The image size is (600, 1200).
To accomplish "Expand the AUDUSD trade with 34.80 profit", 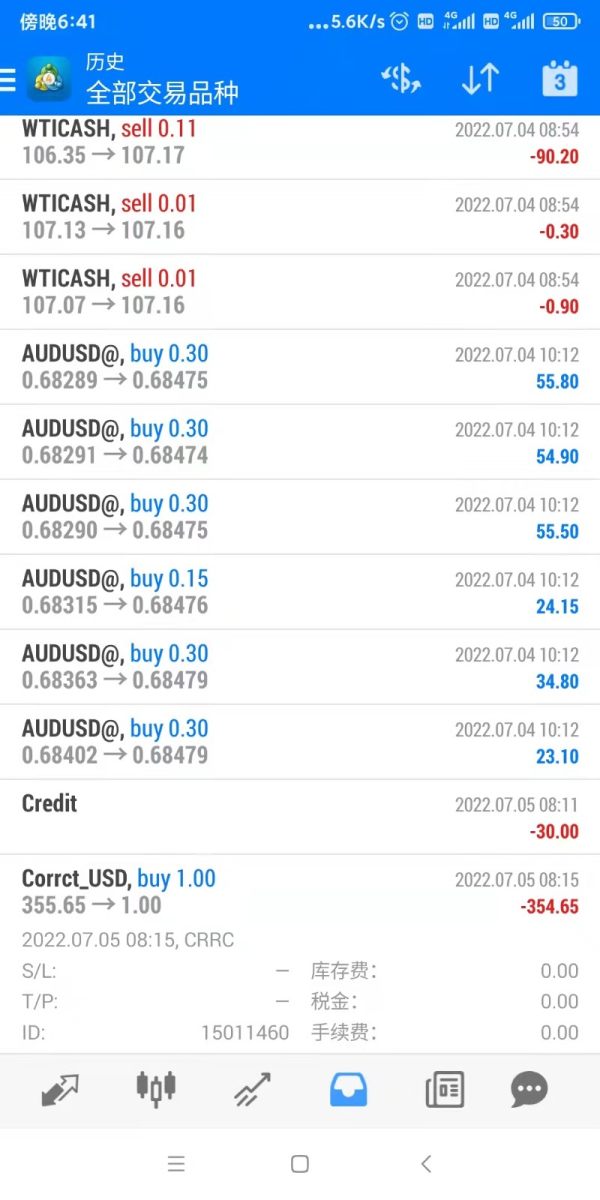I will click(300, 667).
